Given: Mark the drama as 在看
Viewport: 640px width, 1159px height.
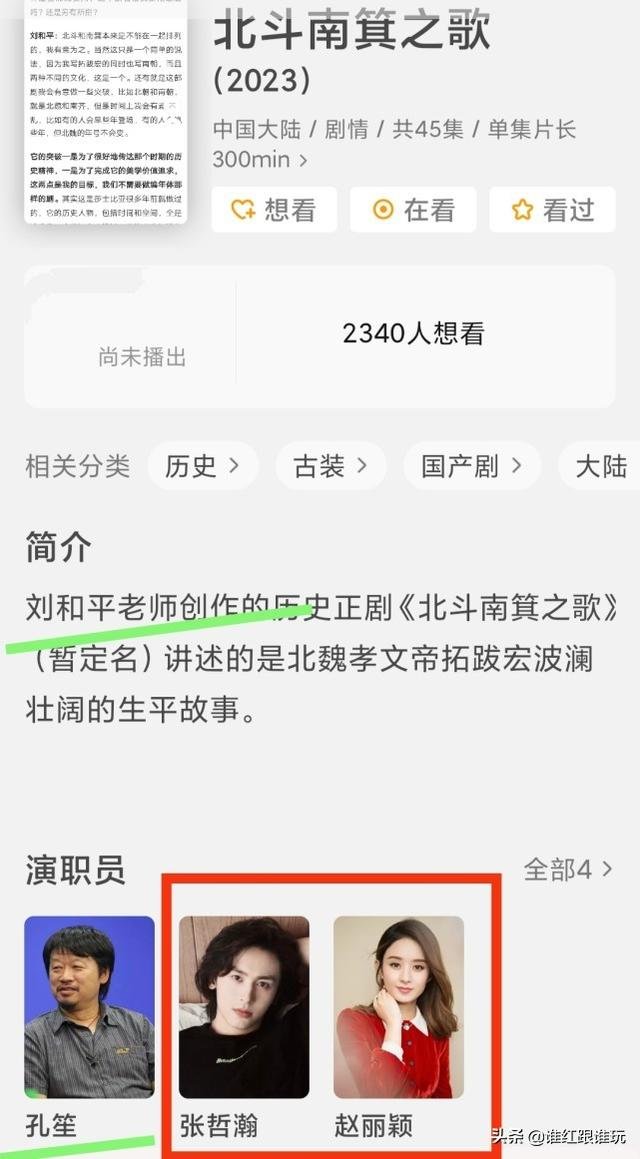Looking at the screenshot, I should (x=413, y=210).
